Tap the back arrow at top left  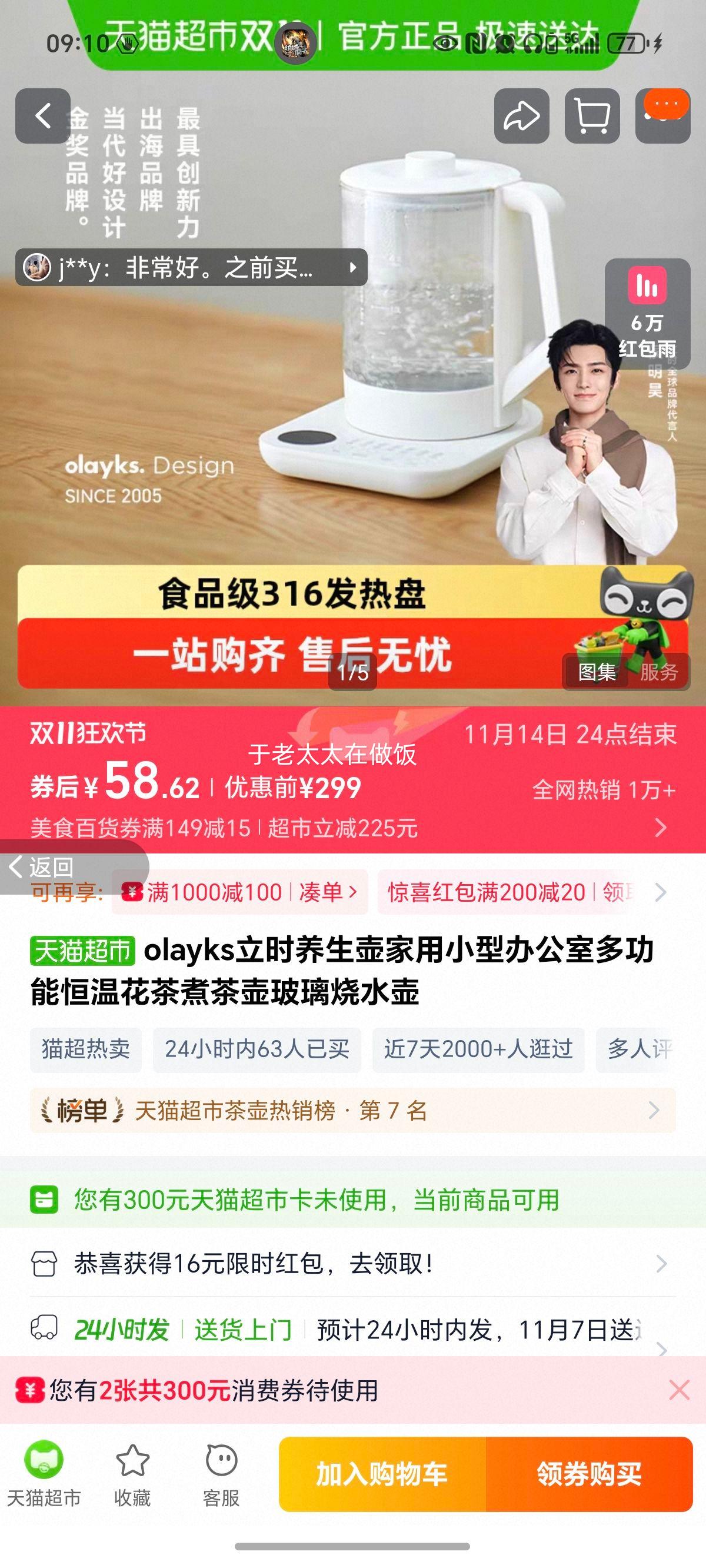click(x=41, y=115)
